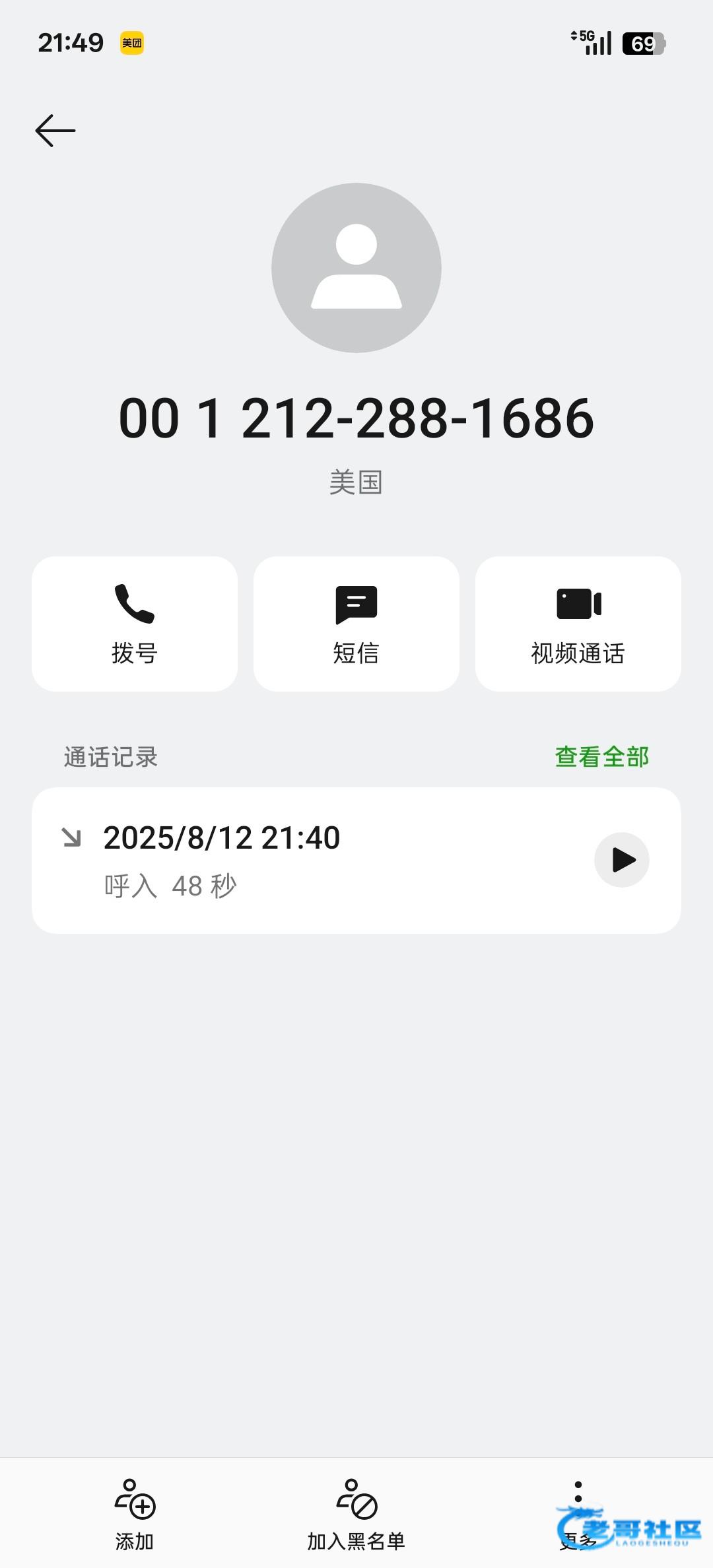Play the recording of the 21:40 call
This screenshot has height=1568, width=713.
click(x=622, y=860)
